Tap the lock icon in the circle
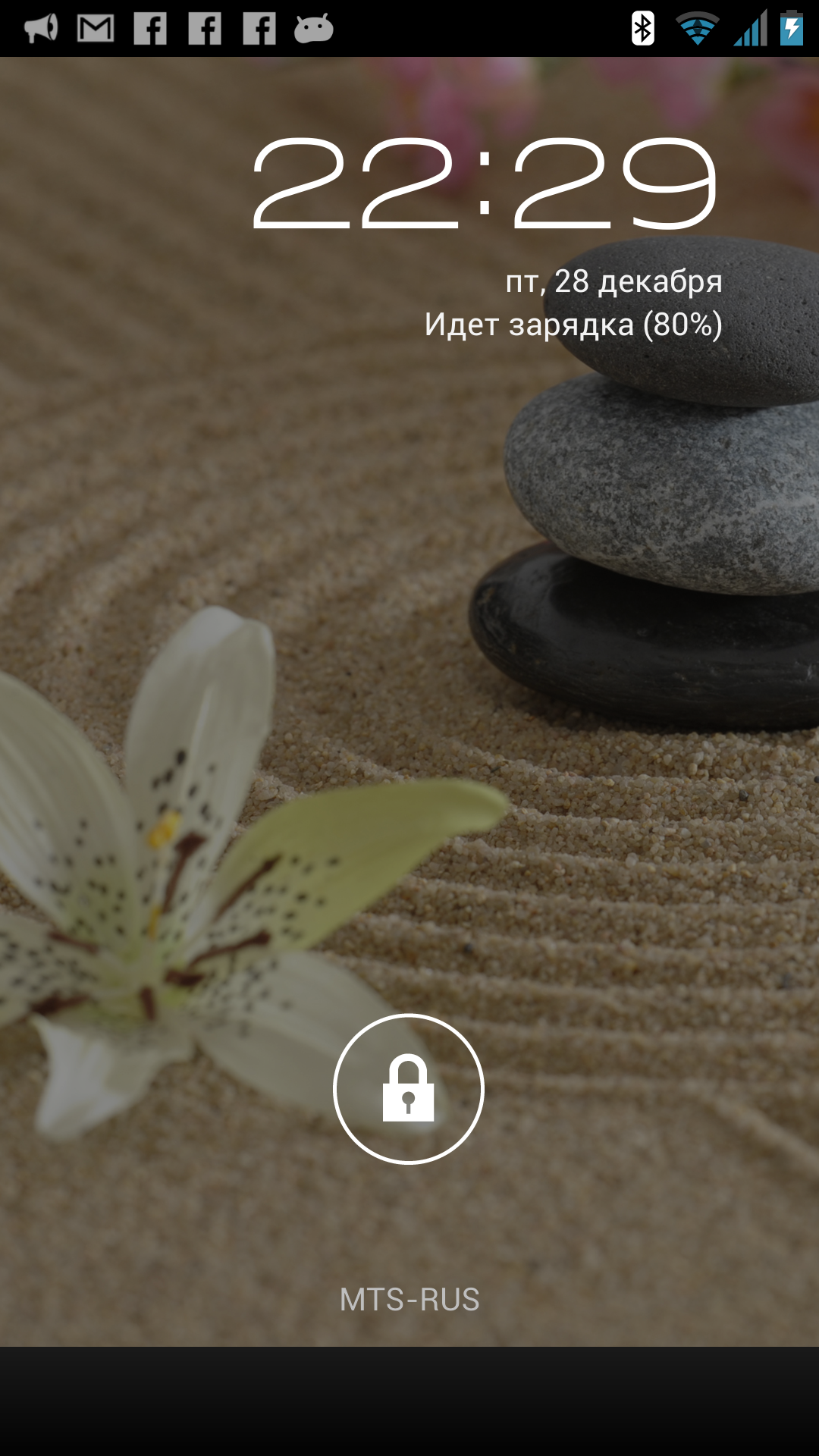Image resolution: width=819 pixels, height=1456 pixels. click(x=409, y=1088)
